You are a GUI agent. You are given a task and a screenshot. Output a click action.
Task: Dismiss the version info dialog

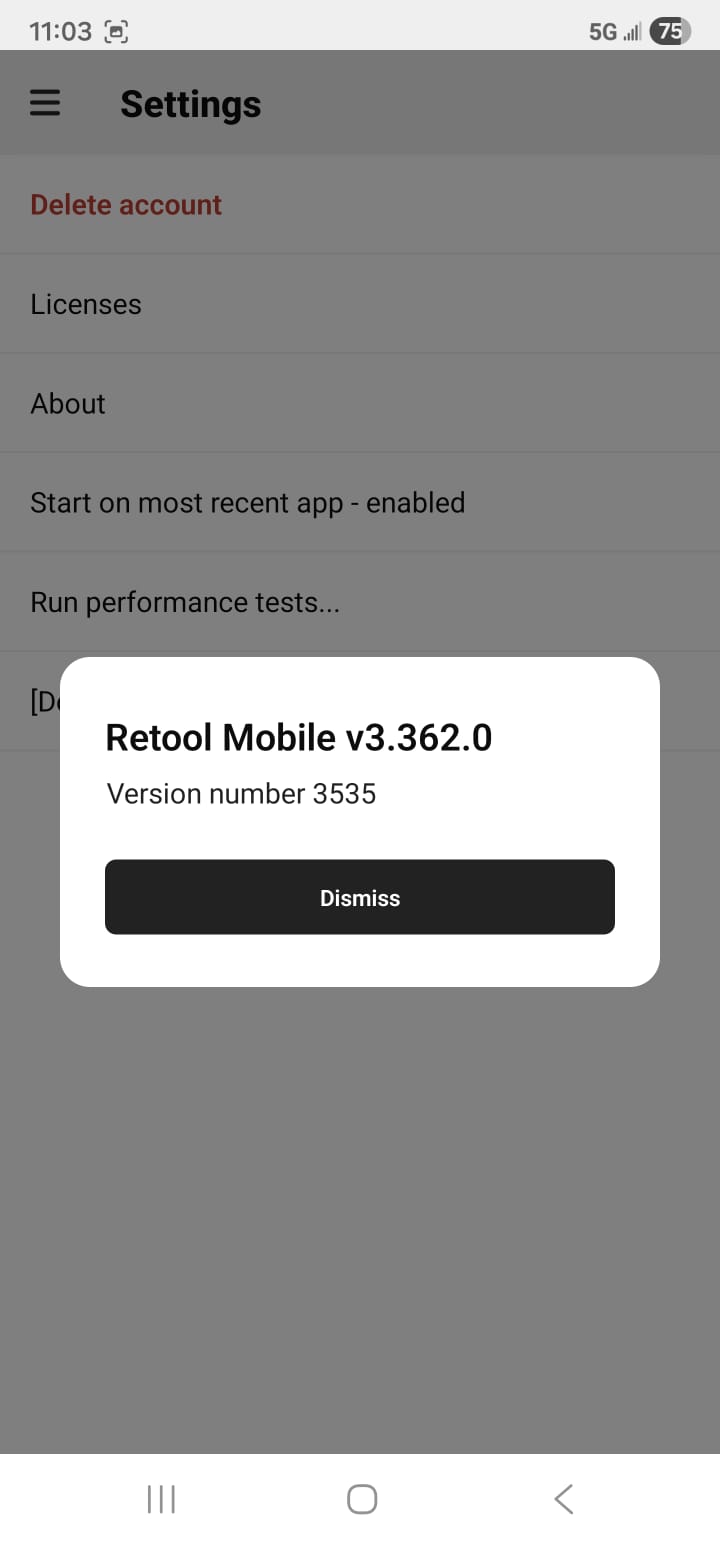359,897
